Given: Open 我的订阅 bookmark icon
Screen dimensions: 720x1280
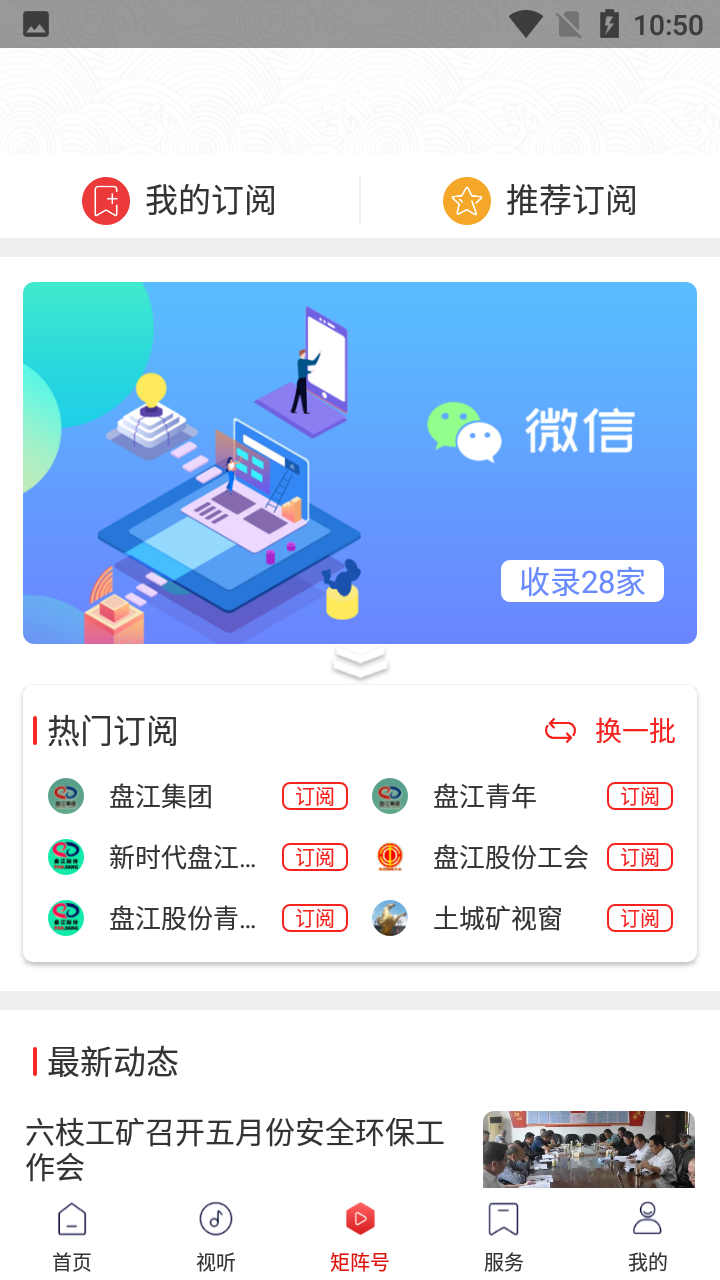Looking at the screenshot, I should point(106,200).
